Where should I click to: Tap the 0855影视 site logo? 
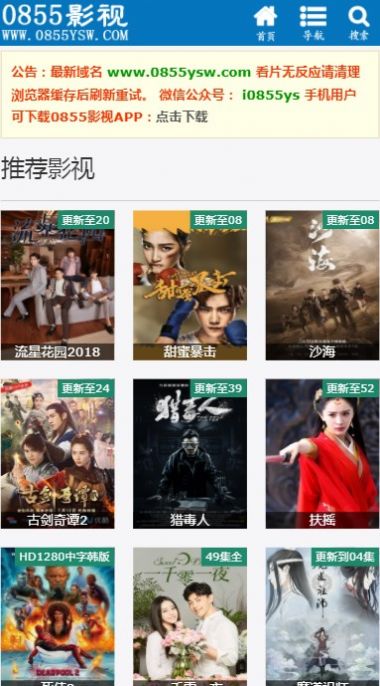[x=65, y=22]
